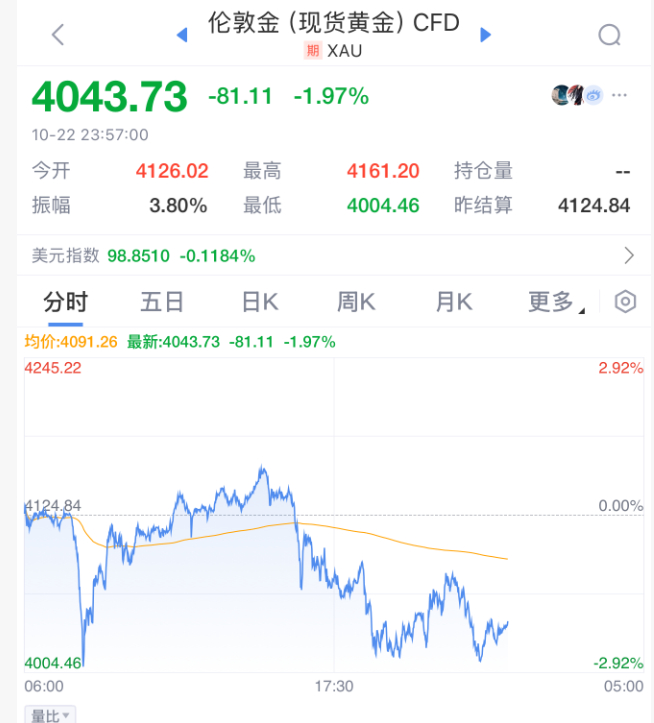Open the 量比 indicator dropdown
The height and width of the screenshot is (723, 654).
pyautogui.click(x=50, y=715)
